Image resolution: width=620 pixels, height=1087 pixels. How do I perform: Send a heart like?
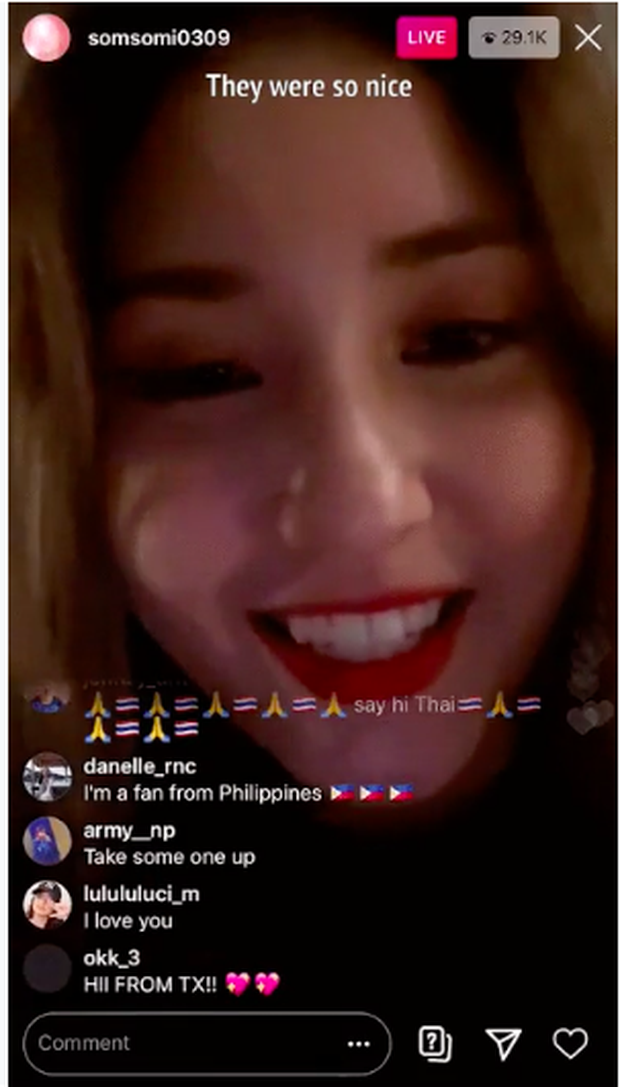pos(571,1043)
